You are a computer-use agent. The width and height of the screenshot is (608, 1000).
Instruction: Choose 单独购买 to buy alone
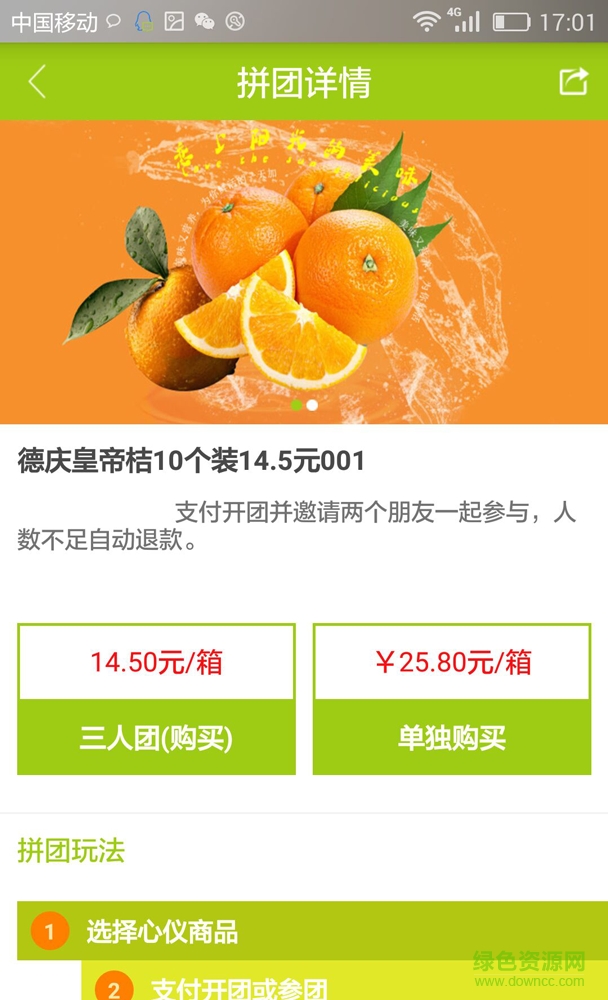[x=452, y=738]
